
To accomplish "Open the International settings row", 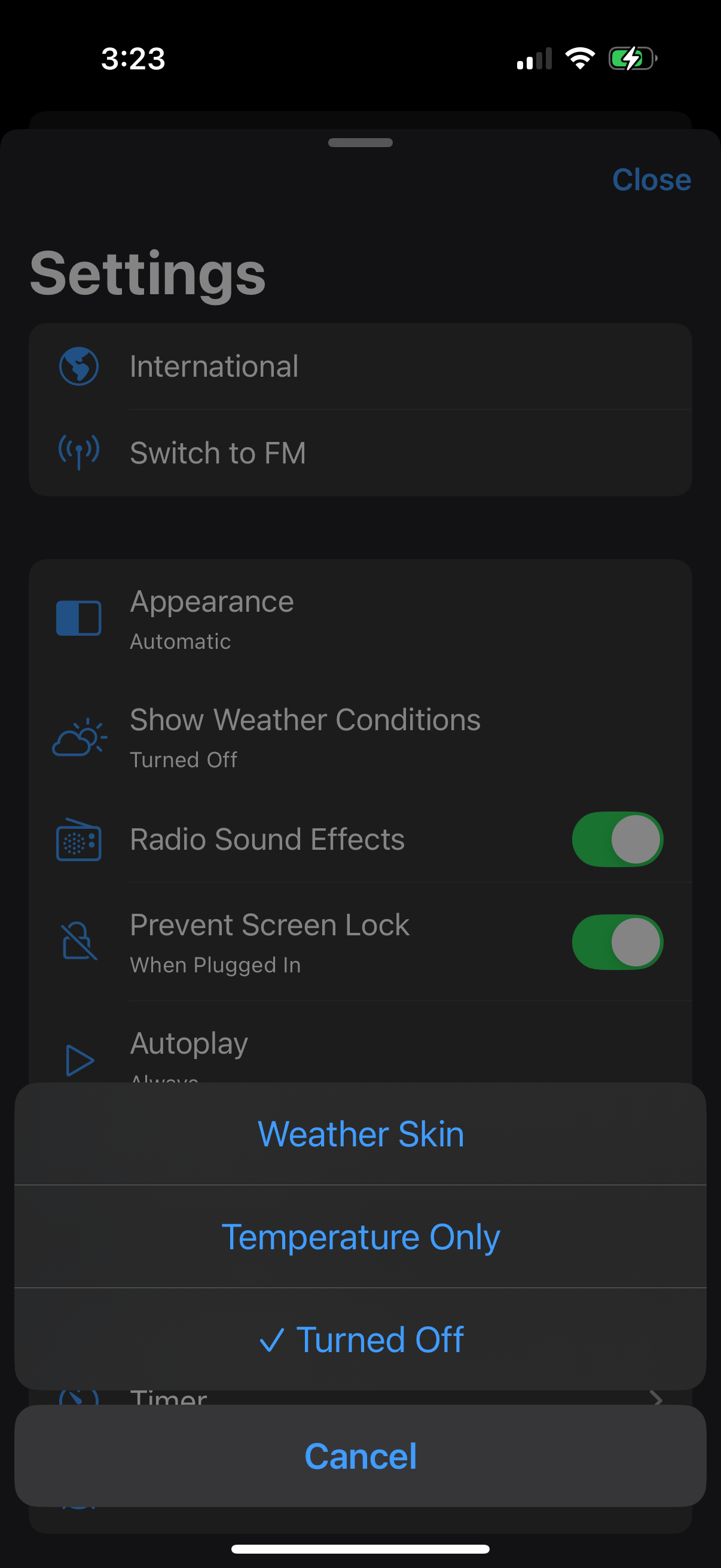I will pos(361,366).
